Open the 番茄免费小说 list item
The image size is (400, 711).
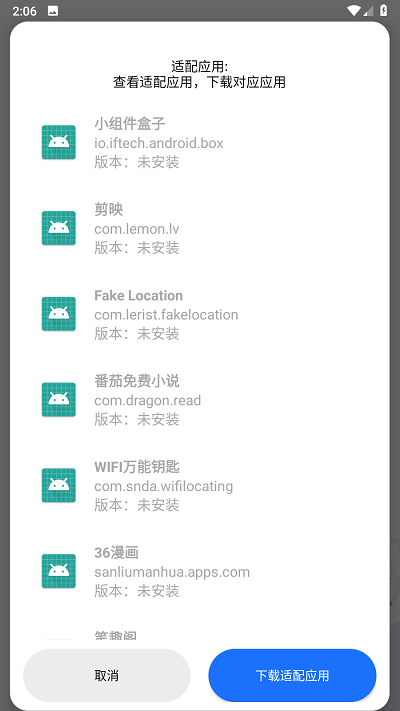pyautogui.click(x=200, y=399)
